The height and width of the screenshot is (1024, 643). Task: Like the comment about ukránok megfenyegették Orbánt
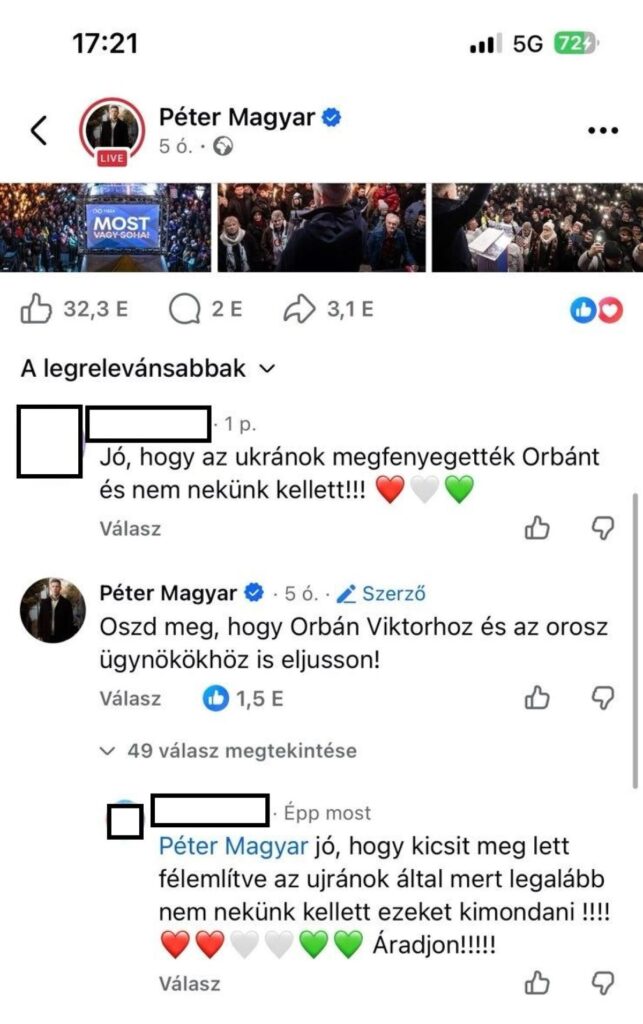point(538,528)
